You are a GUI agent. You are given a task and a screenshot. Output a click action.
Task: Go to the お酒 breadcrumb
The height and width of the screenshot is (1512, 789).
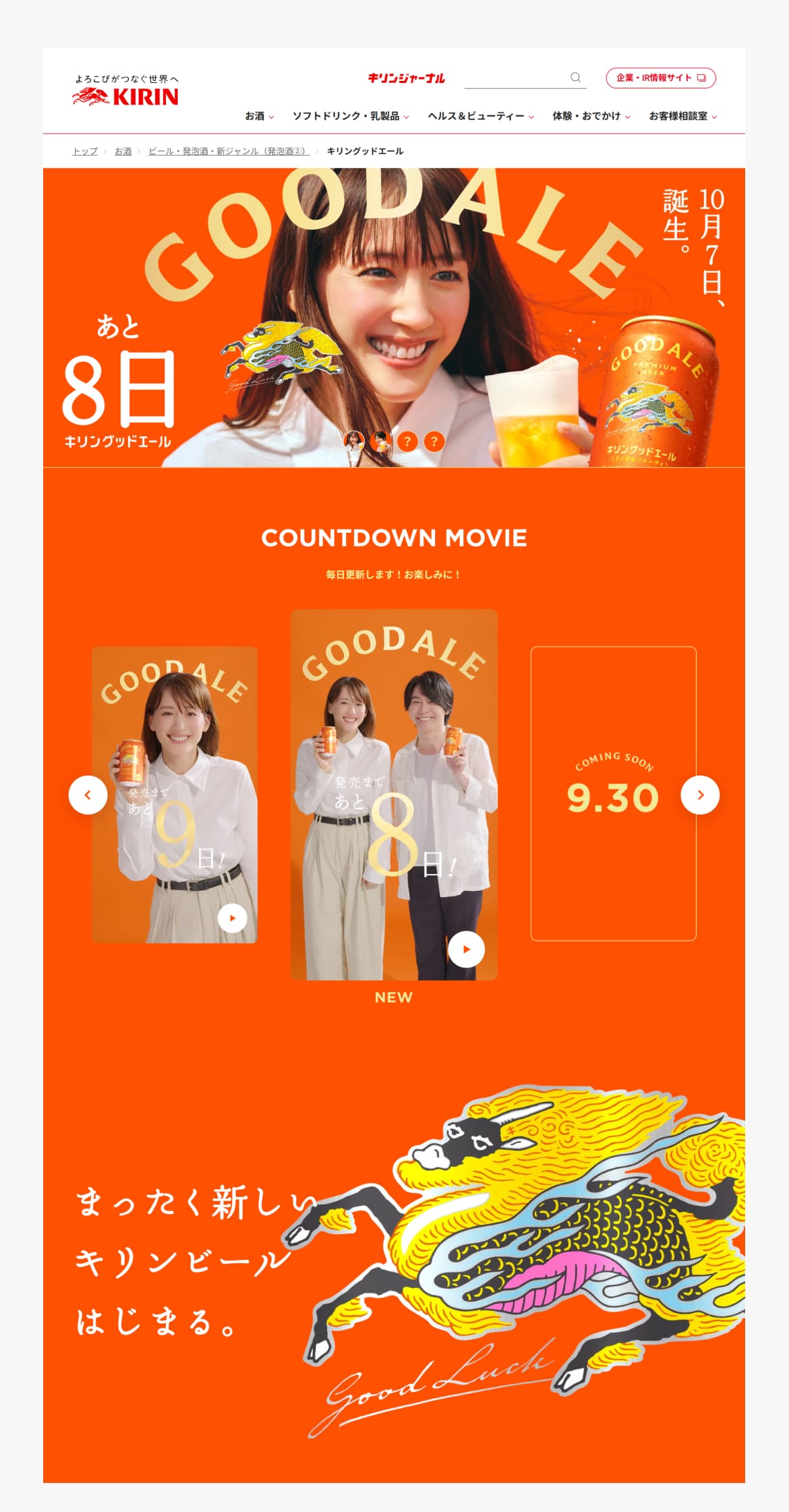coord(123,151)
